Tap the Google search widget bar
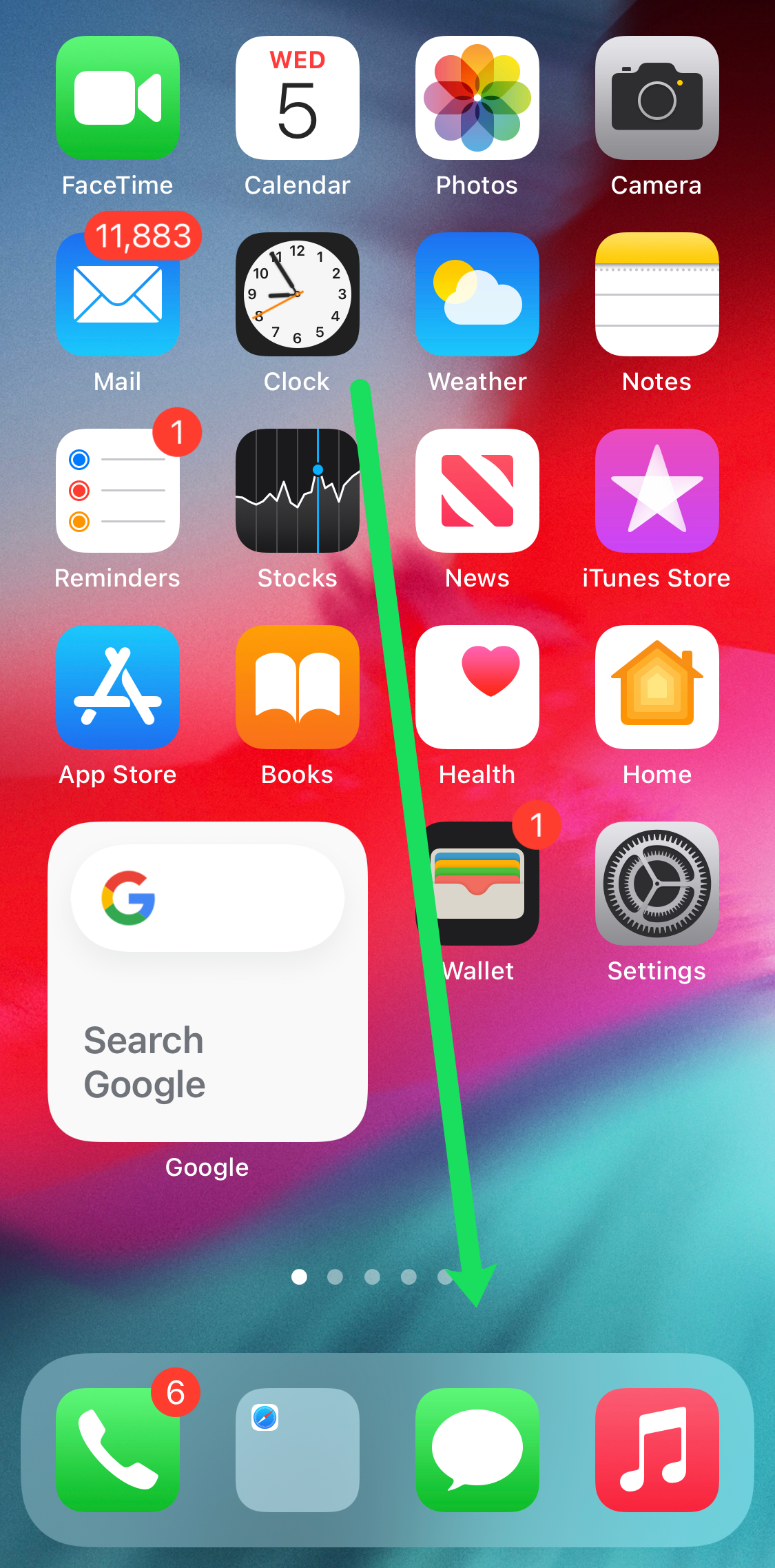775x1568 pixels. (x=207, y=898)
